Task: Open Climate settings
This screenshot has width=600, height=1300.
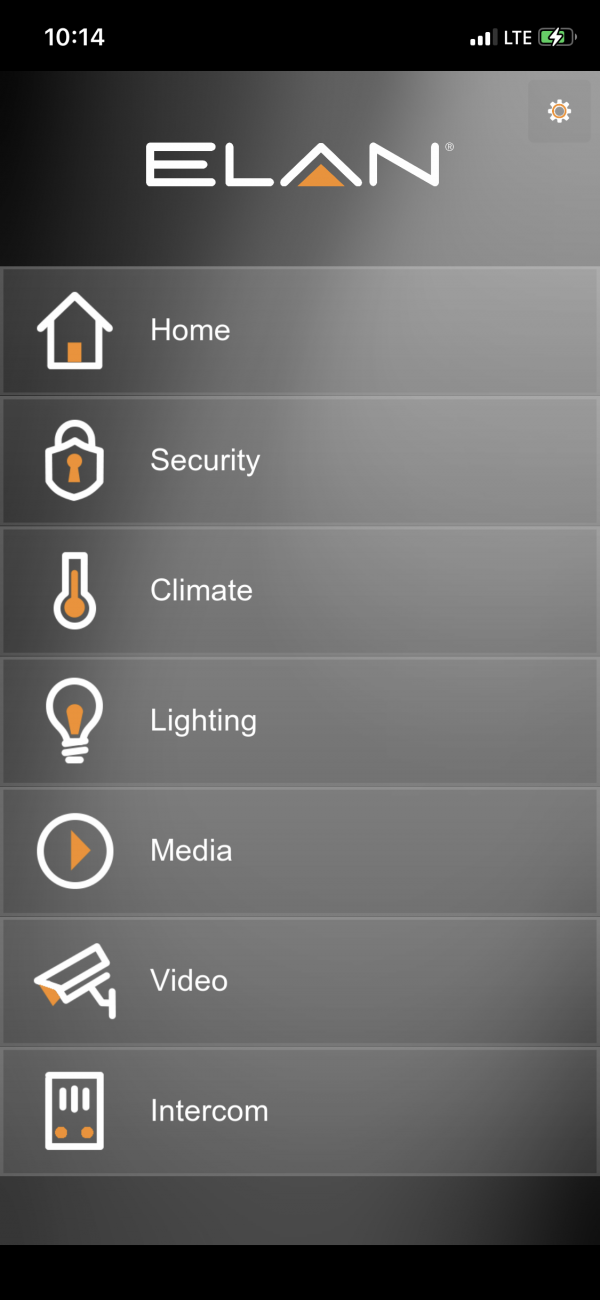Action: (x=300, y=591)
